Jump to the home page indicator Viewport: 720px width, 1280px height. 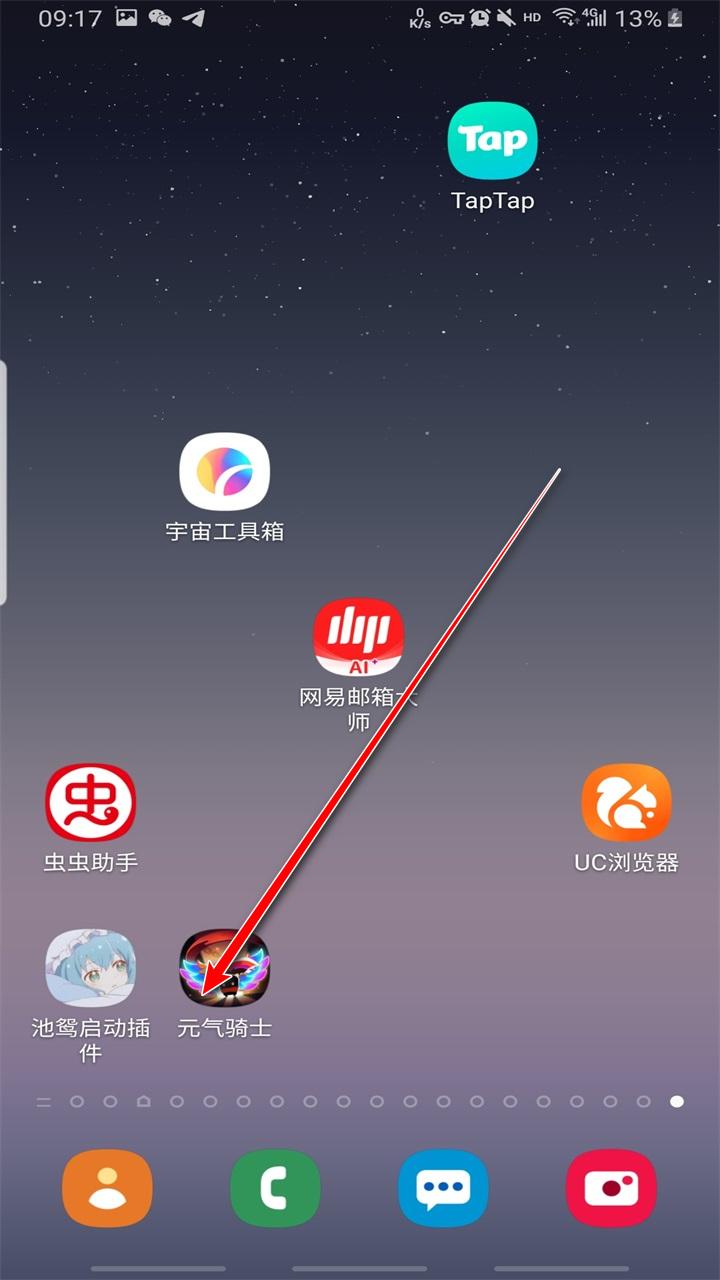(143, 1102)
